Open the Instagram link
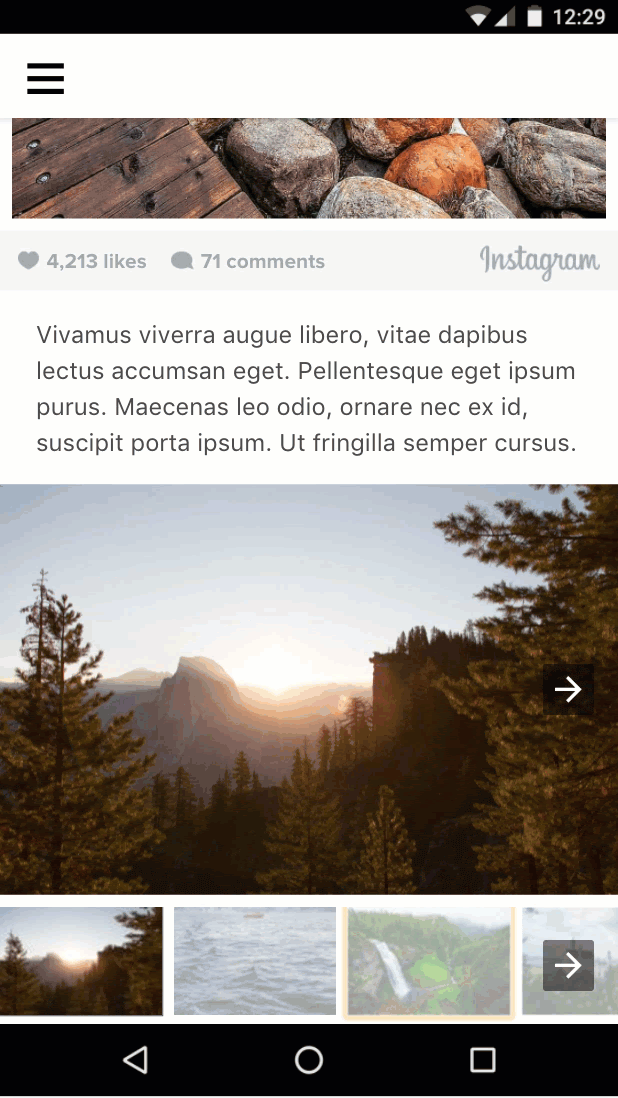618x1098 pixels. coord(540,261)
